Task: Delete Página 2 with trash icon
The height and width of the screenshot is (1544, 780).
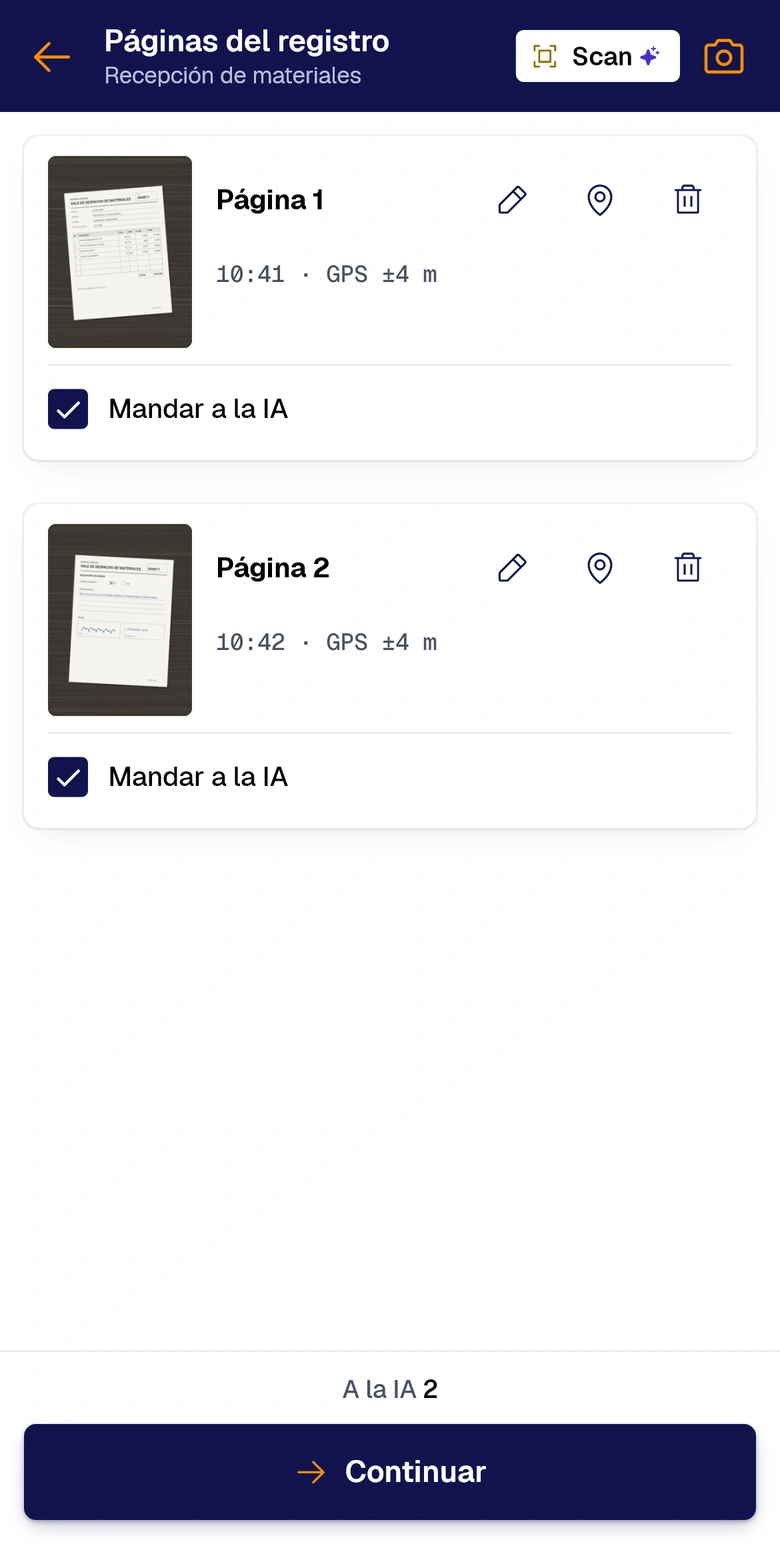Action: 687,568
